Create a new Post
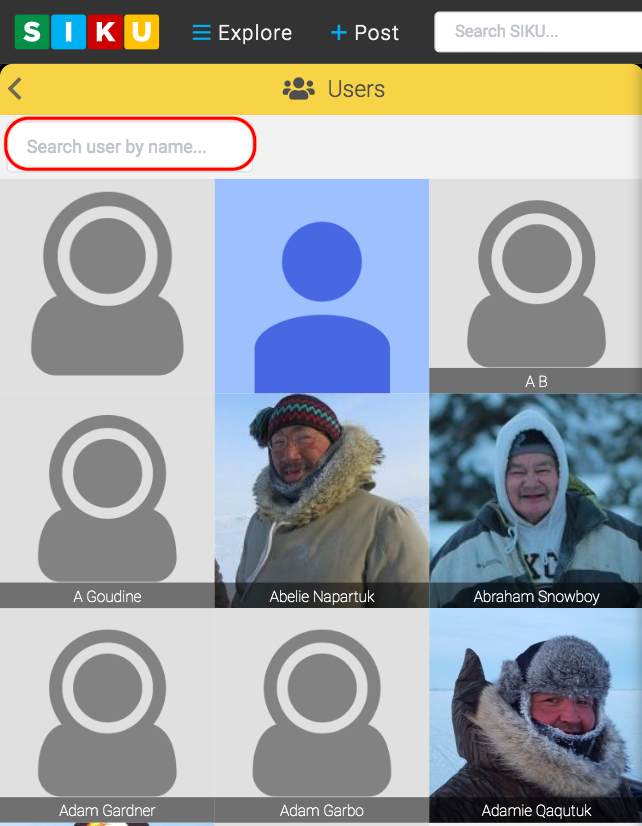 (364, 32)
